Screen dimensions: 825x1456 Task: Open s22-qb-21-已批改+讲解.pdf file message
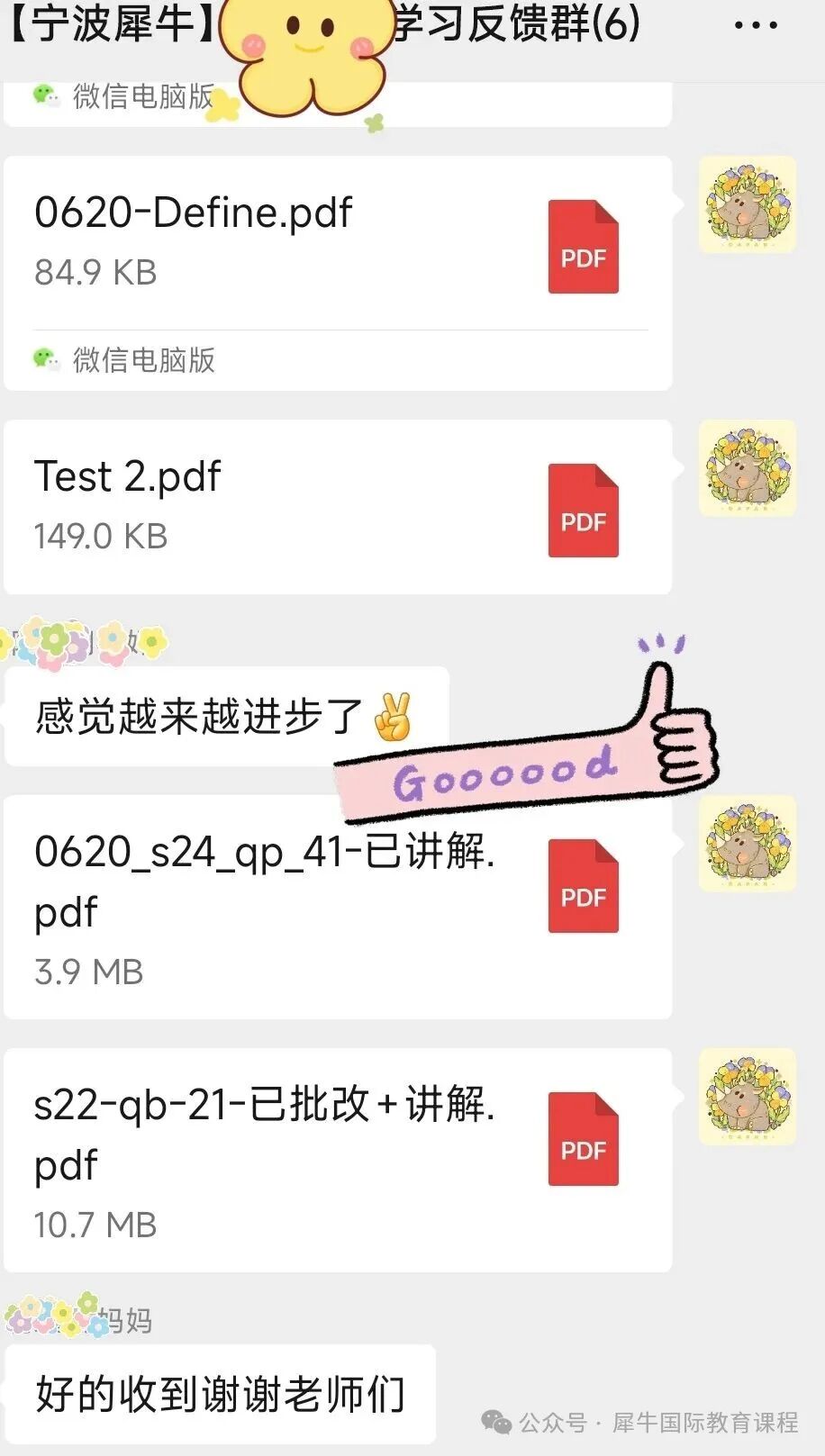tap(337, 1160)
